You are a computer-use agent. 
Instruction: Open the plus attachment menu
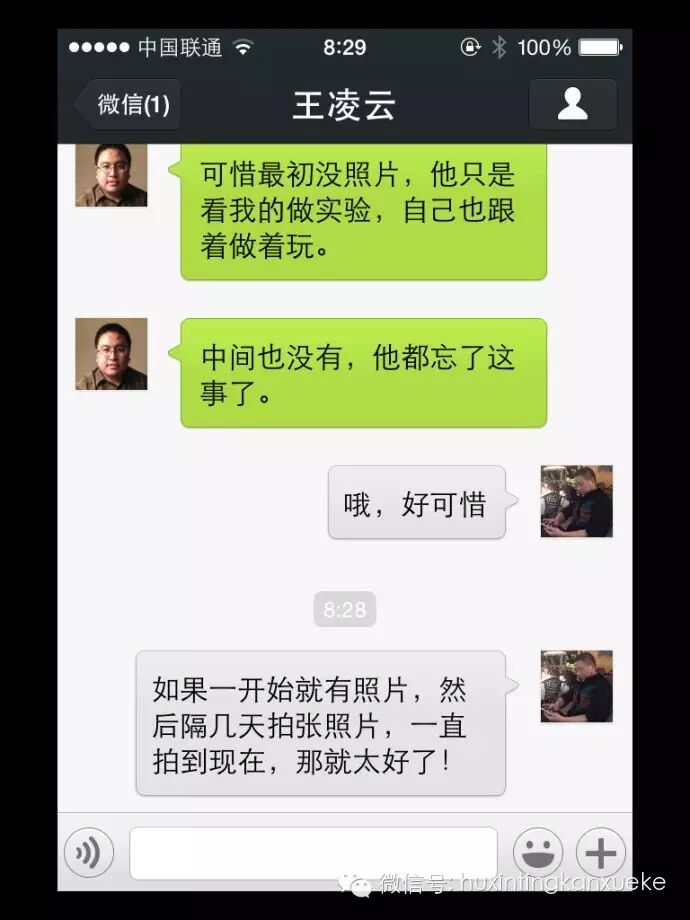(x=601, y=853)
